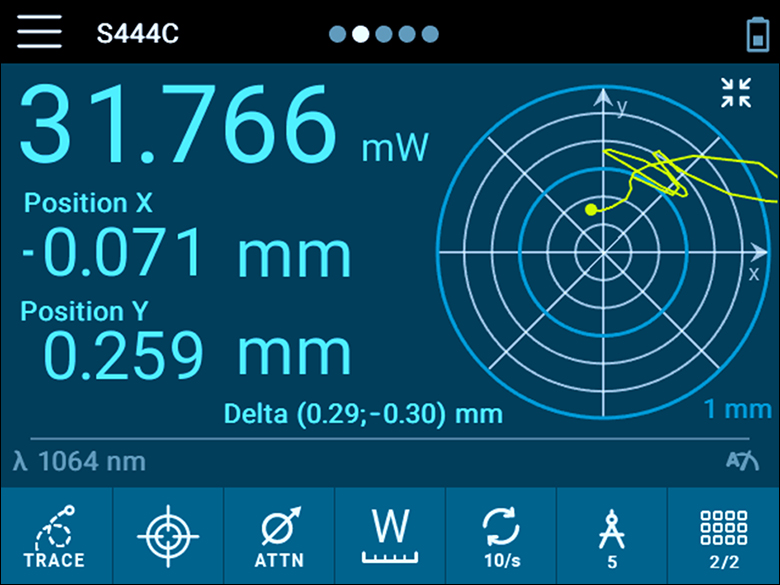Change the 1064 nm wavelength setting
The image size is (780, 585).
tap(80, 462)
